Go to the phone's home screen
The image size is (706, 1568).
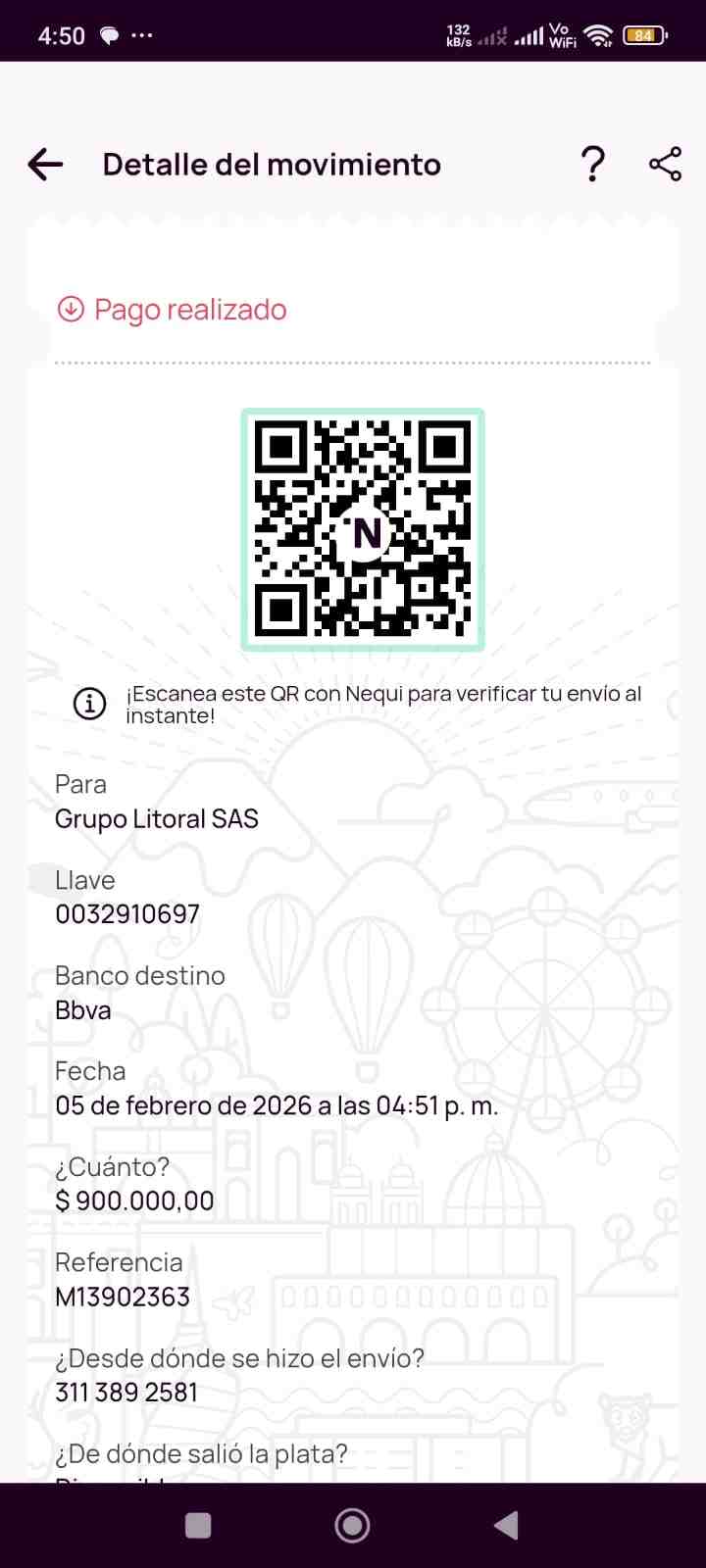tap(352, 1525)
